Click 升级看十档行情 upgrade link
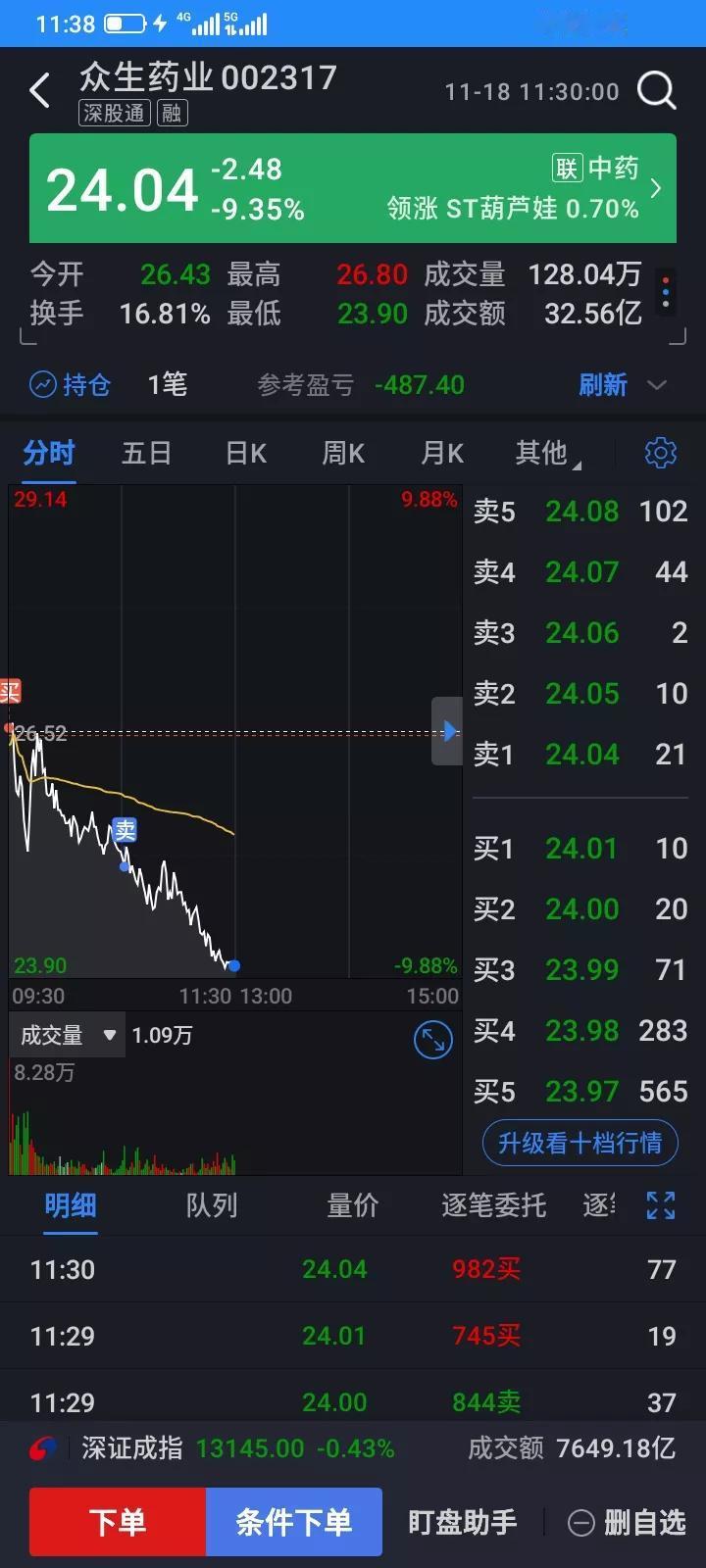This screenshot has height=1568, width=706. [x=579, y=1143]
